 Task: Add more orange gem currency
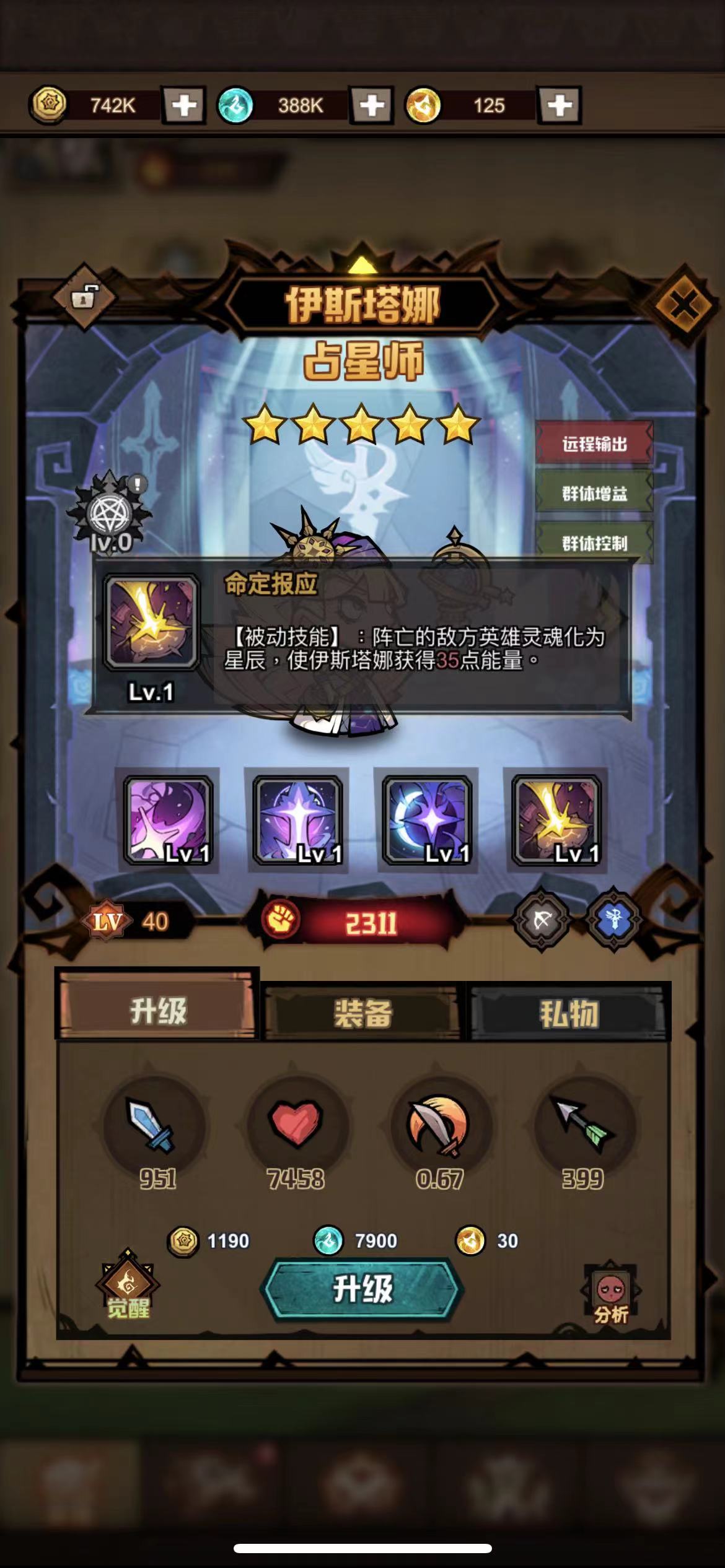click(560, 106)
